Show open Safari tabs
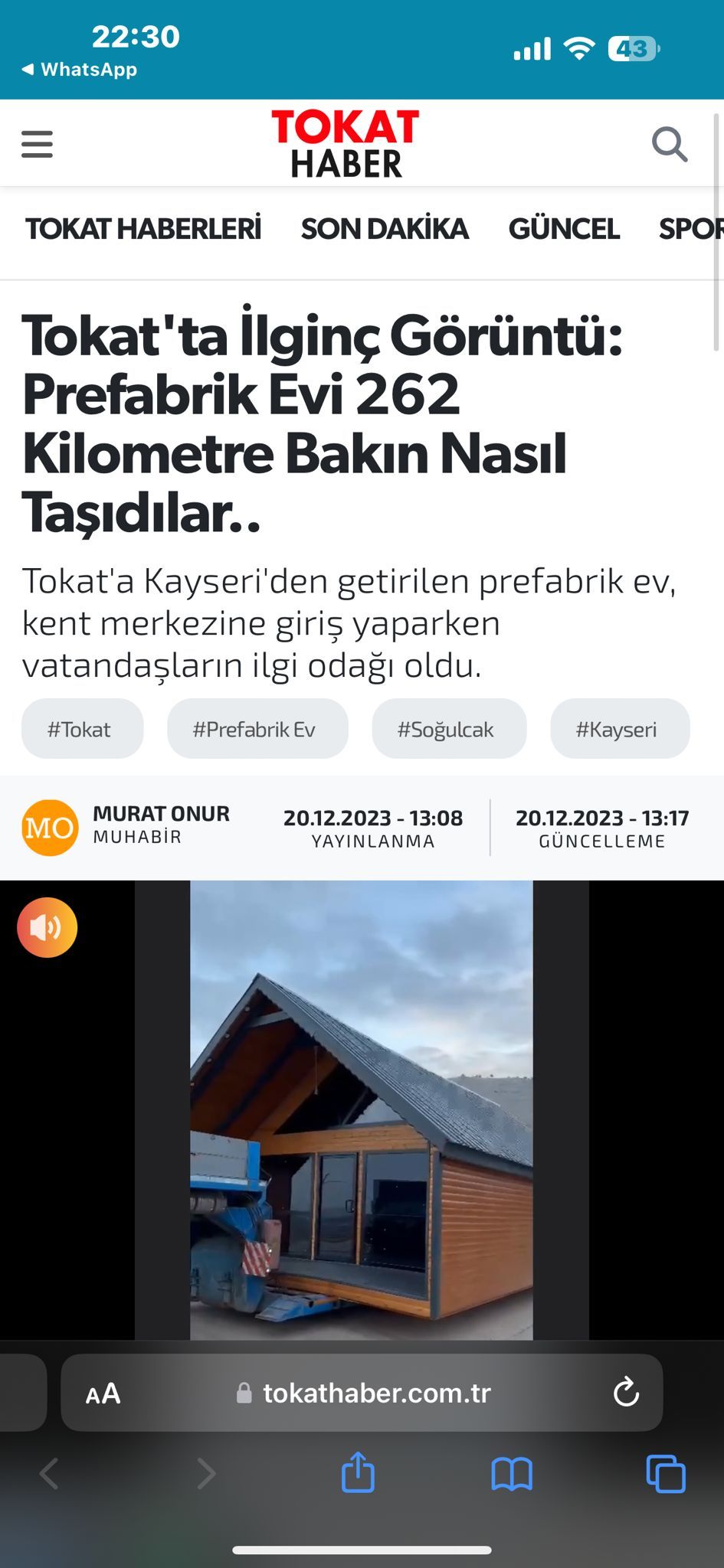Screen dimensions: 724x1568 tap(666, 1474)
